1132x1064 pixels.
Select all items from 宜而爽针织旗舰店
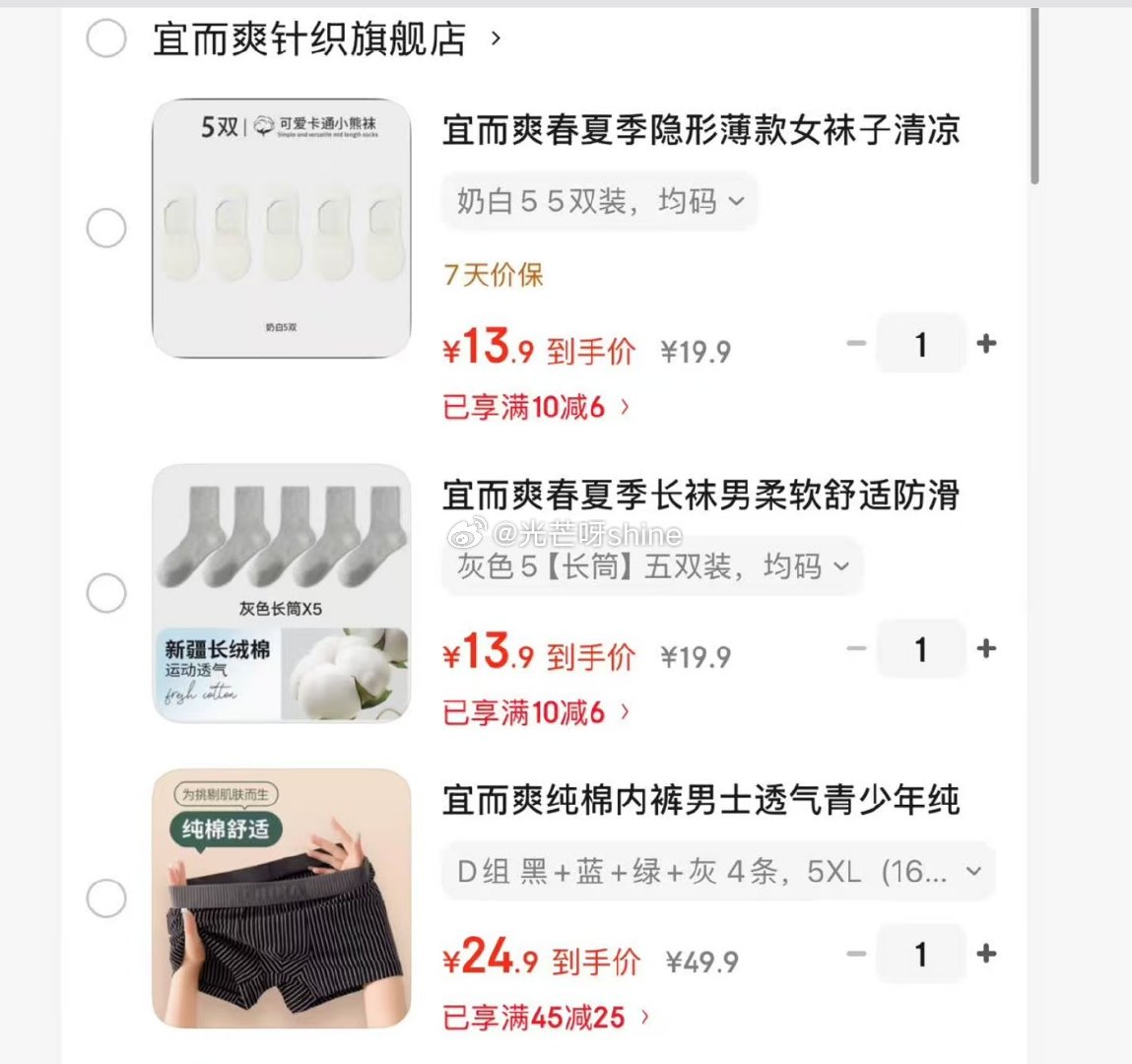click(106, 39)
